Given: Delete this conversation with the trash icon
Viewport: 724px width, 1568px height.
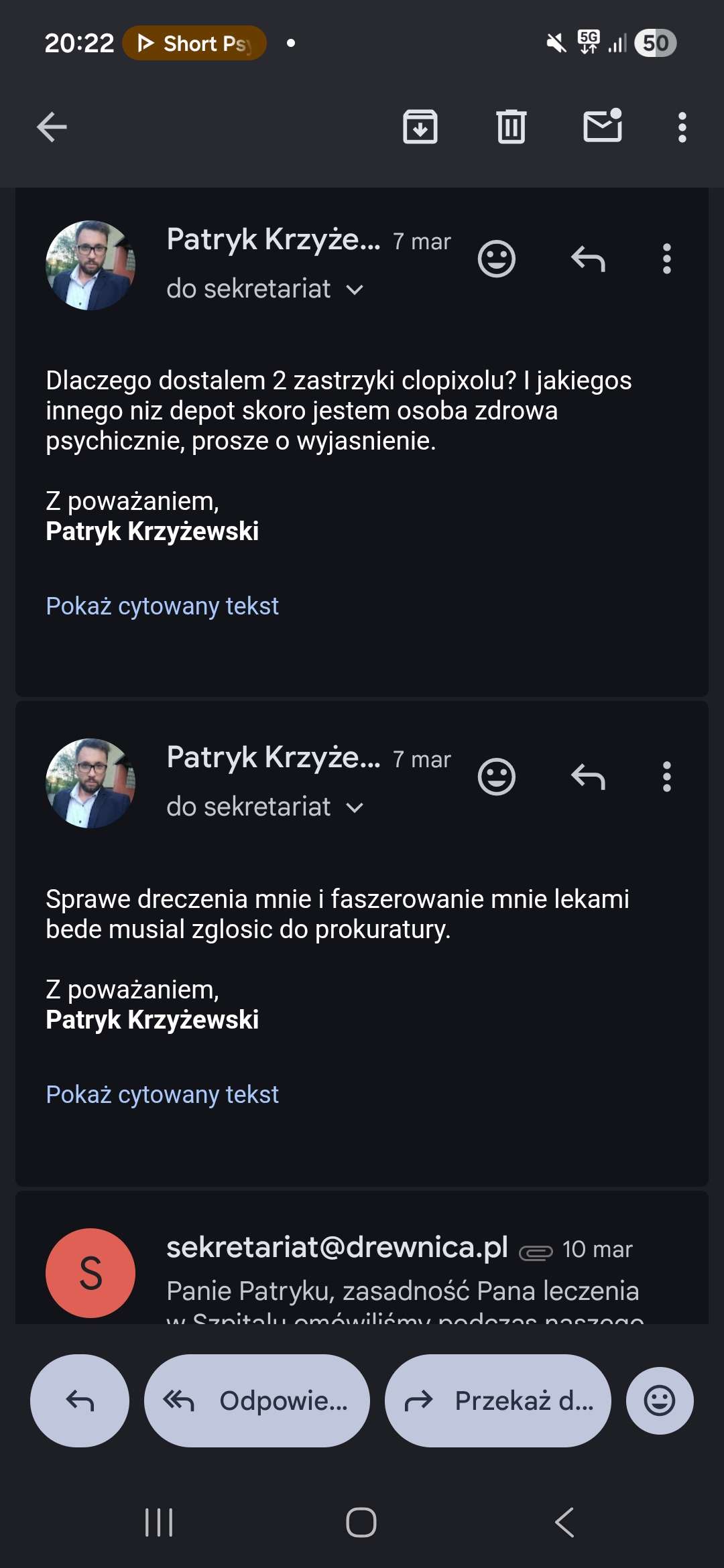Looking at the screenshot, I should [x=511, y=127].
